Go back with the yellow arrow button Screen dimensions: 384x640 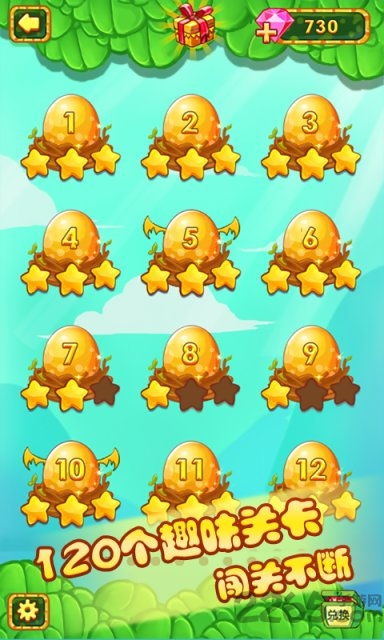click(30, 24)
